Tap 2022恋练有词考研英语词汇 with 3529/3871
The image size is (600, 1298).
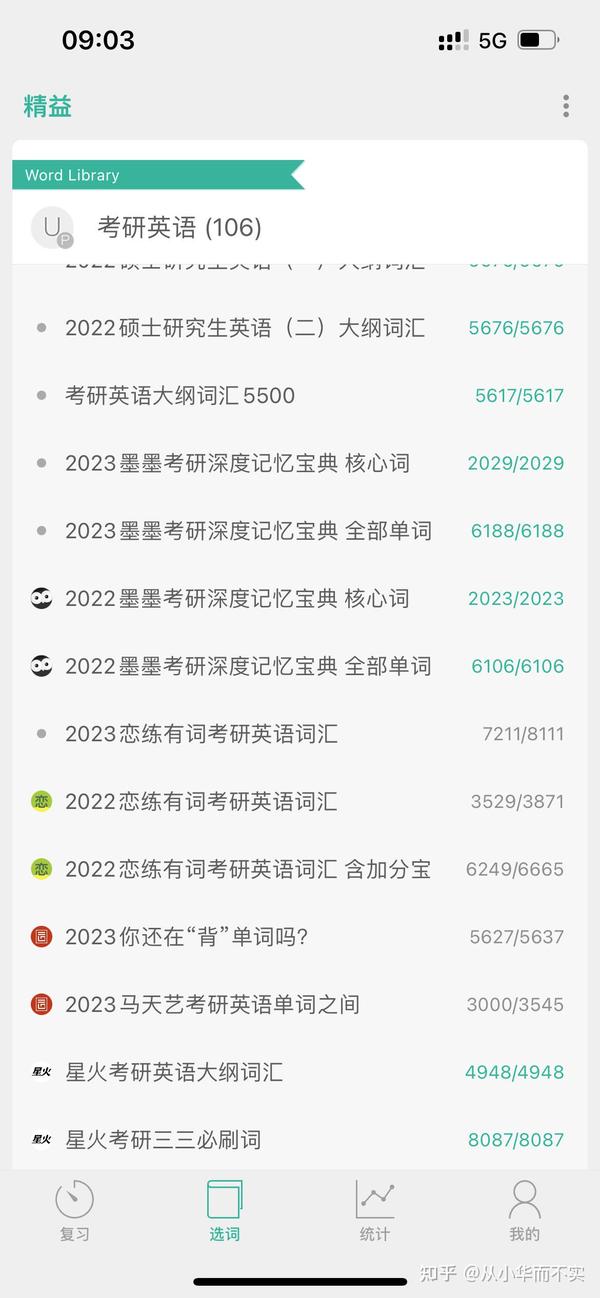[x=201, y=802]
